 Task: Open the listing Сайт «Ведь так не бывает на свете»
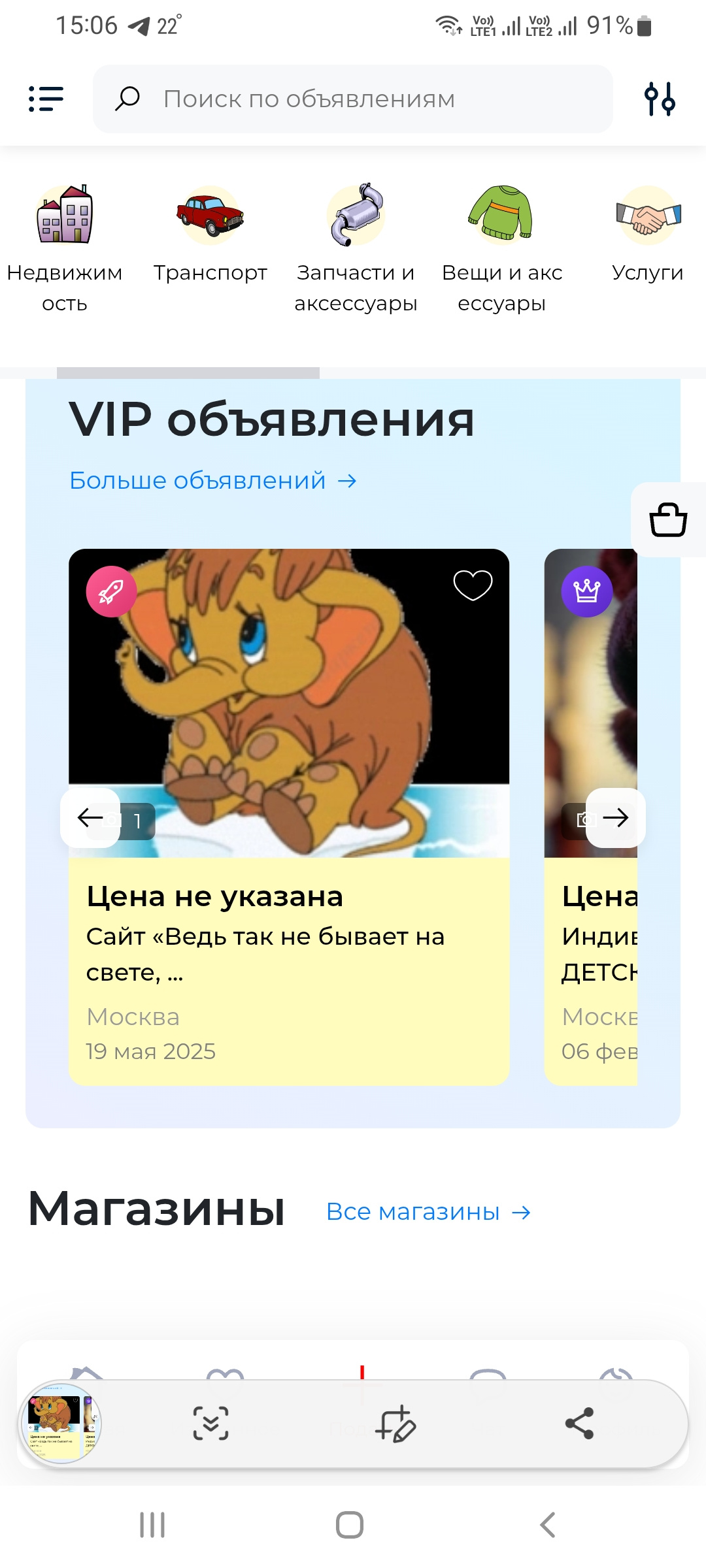pos(265,955)
